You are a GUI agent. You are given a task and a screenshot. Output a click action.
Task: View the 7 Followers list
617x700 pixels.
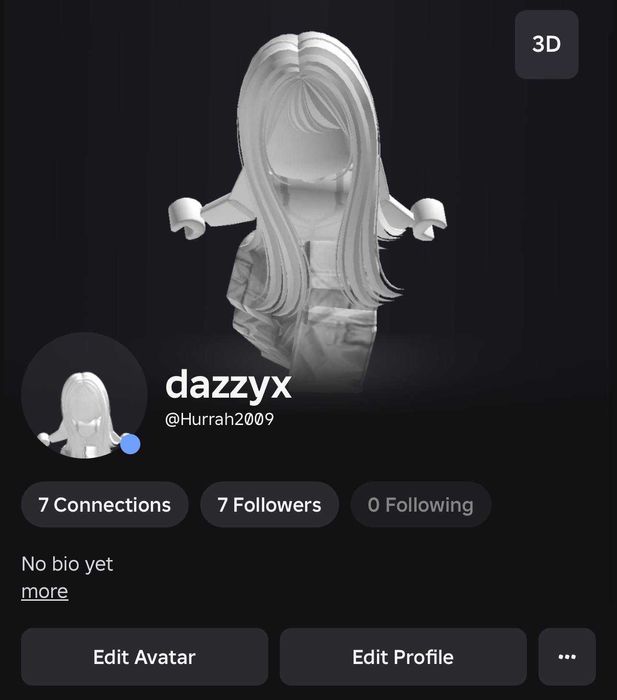coord(269,505)
